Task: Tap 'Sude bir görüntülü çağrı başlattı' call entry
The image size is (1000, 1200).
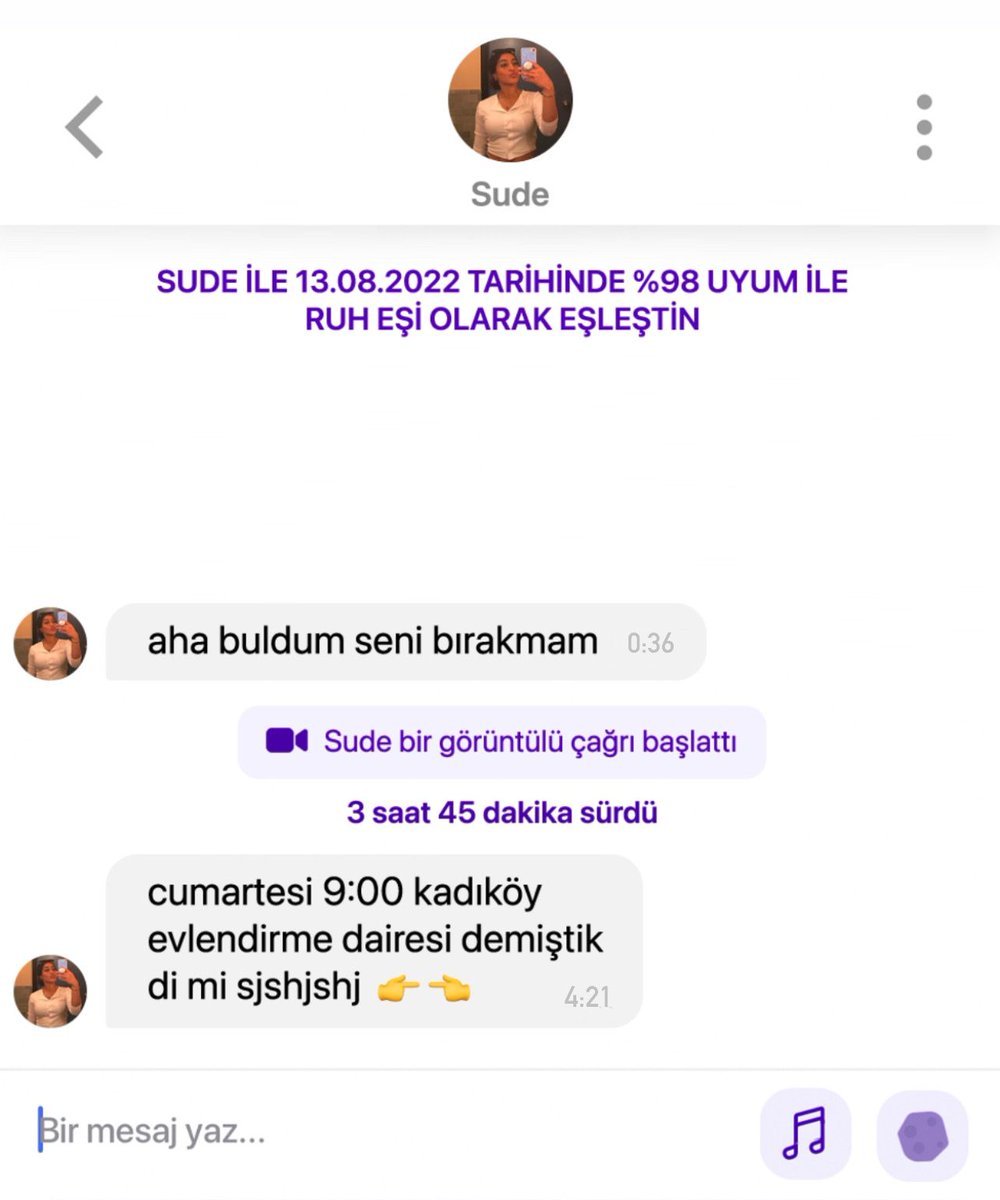Action: (x=501, y=742)
